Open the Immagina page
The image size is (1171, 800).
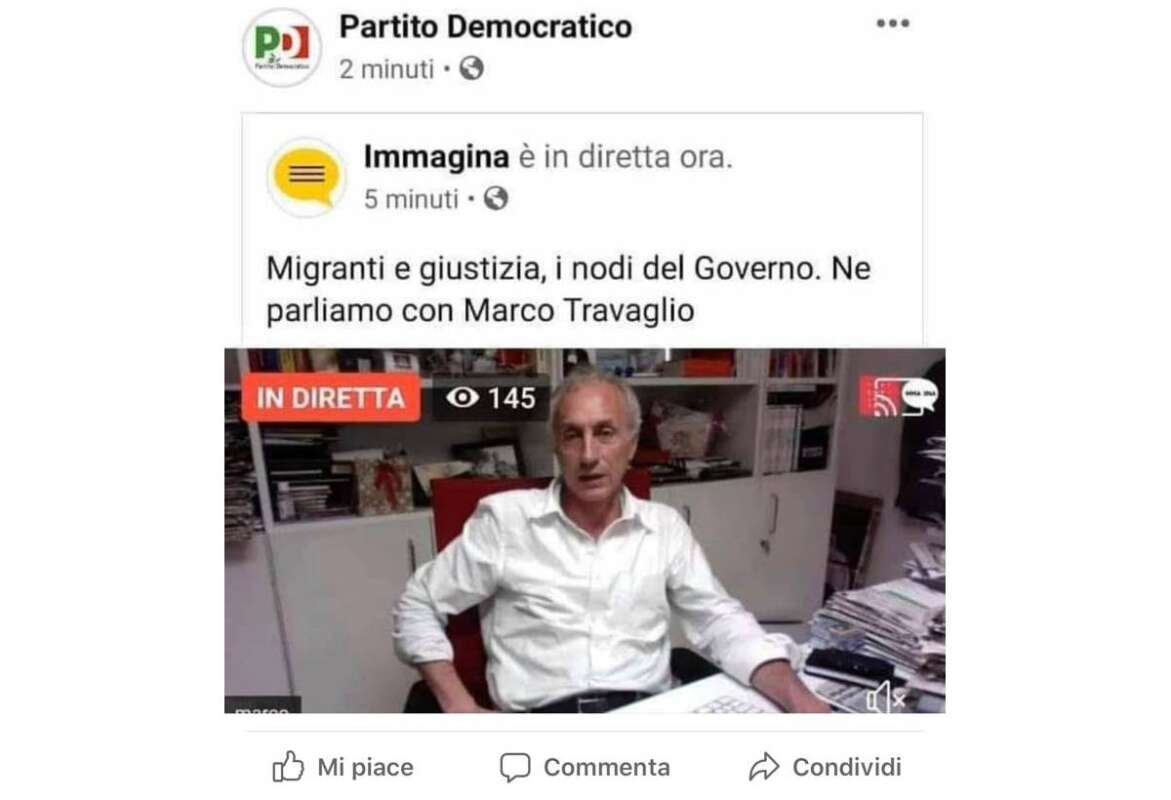point(436,157)
